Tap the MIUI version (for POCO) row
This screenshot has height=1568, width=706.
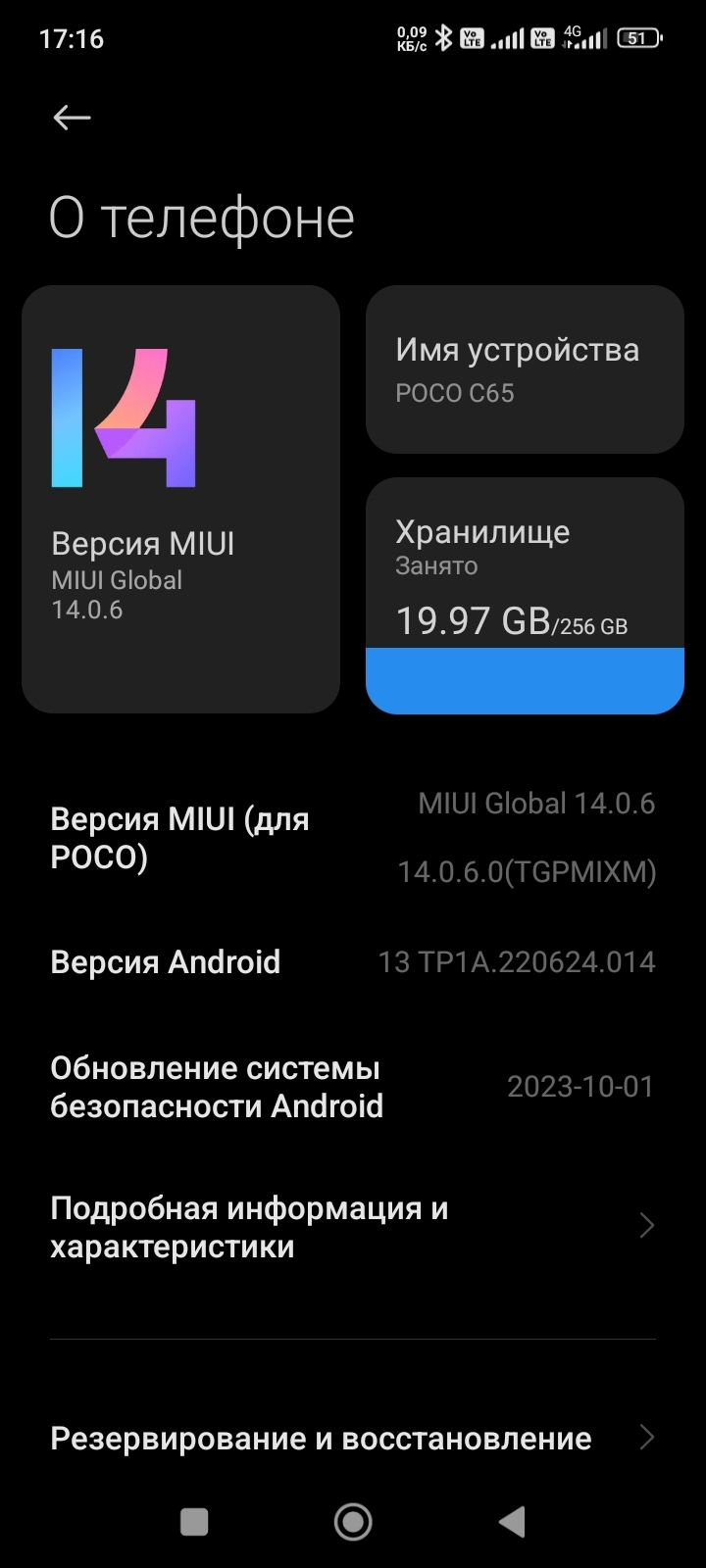pyautogui.click(x=353, y=838)
